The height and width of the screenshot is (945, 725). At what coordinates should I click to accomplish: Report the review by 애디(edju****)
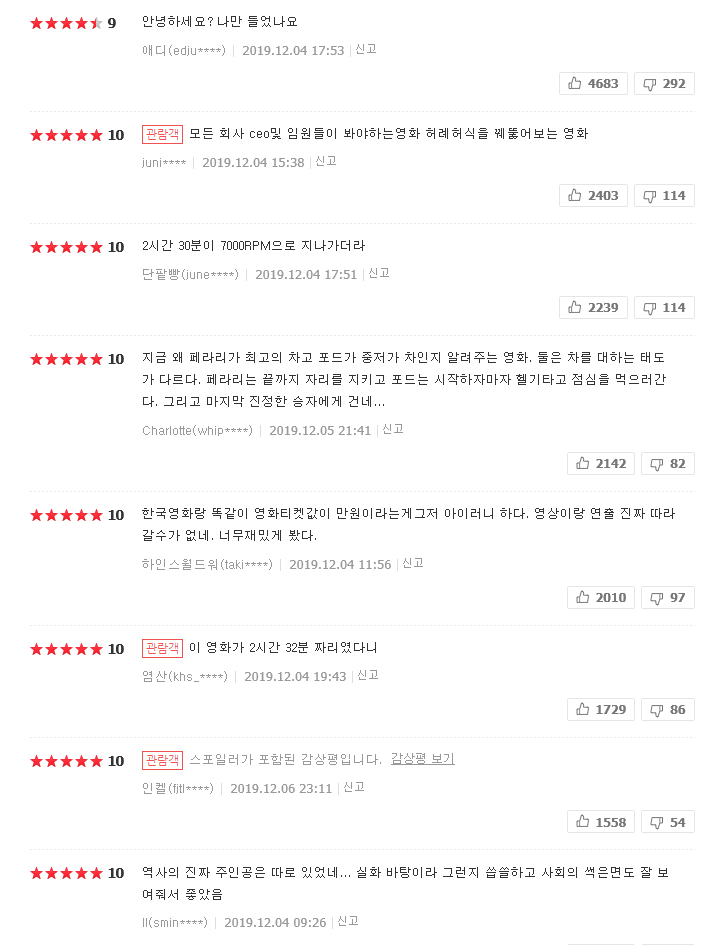tap(366, 49)
